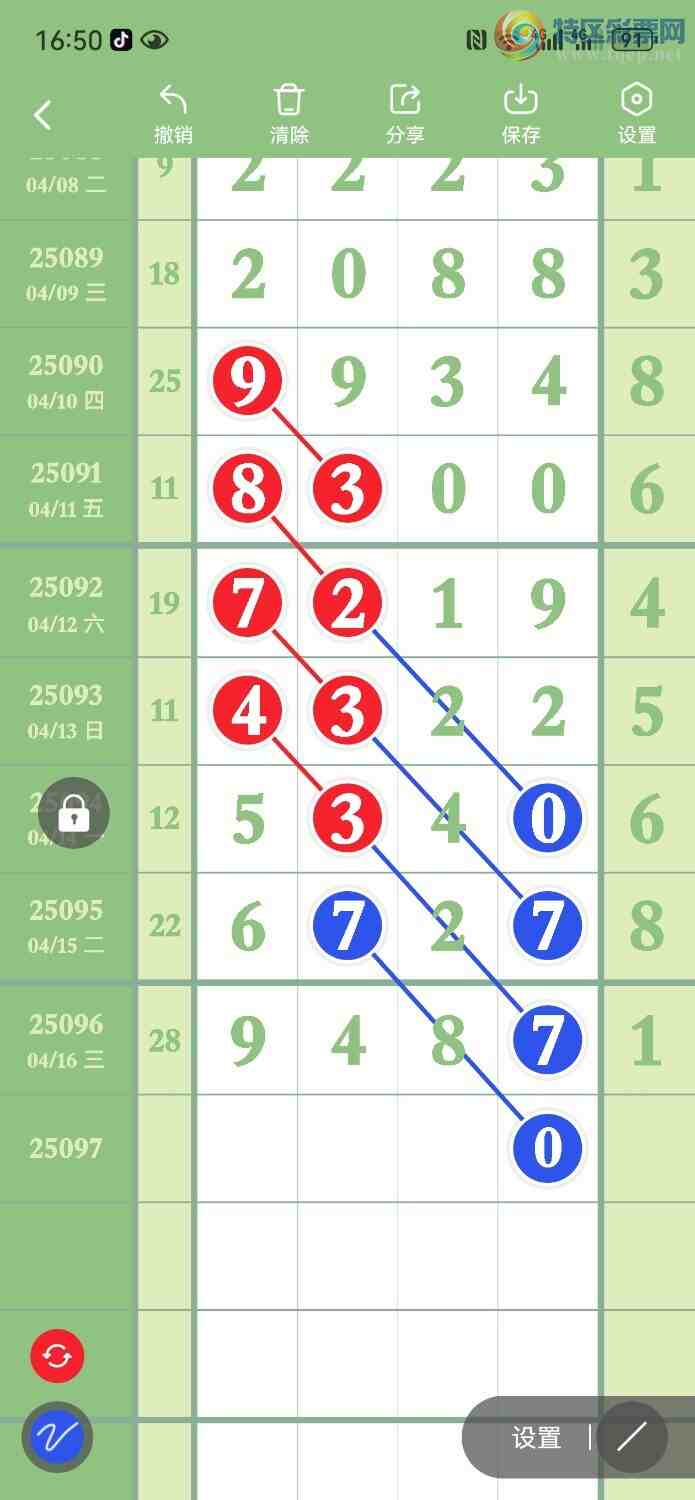Viewport: 695px width, 1500px height.
Task: Go back using the top-left arrow
Action: [42, 115]
